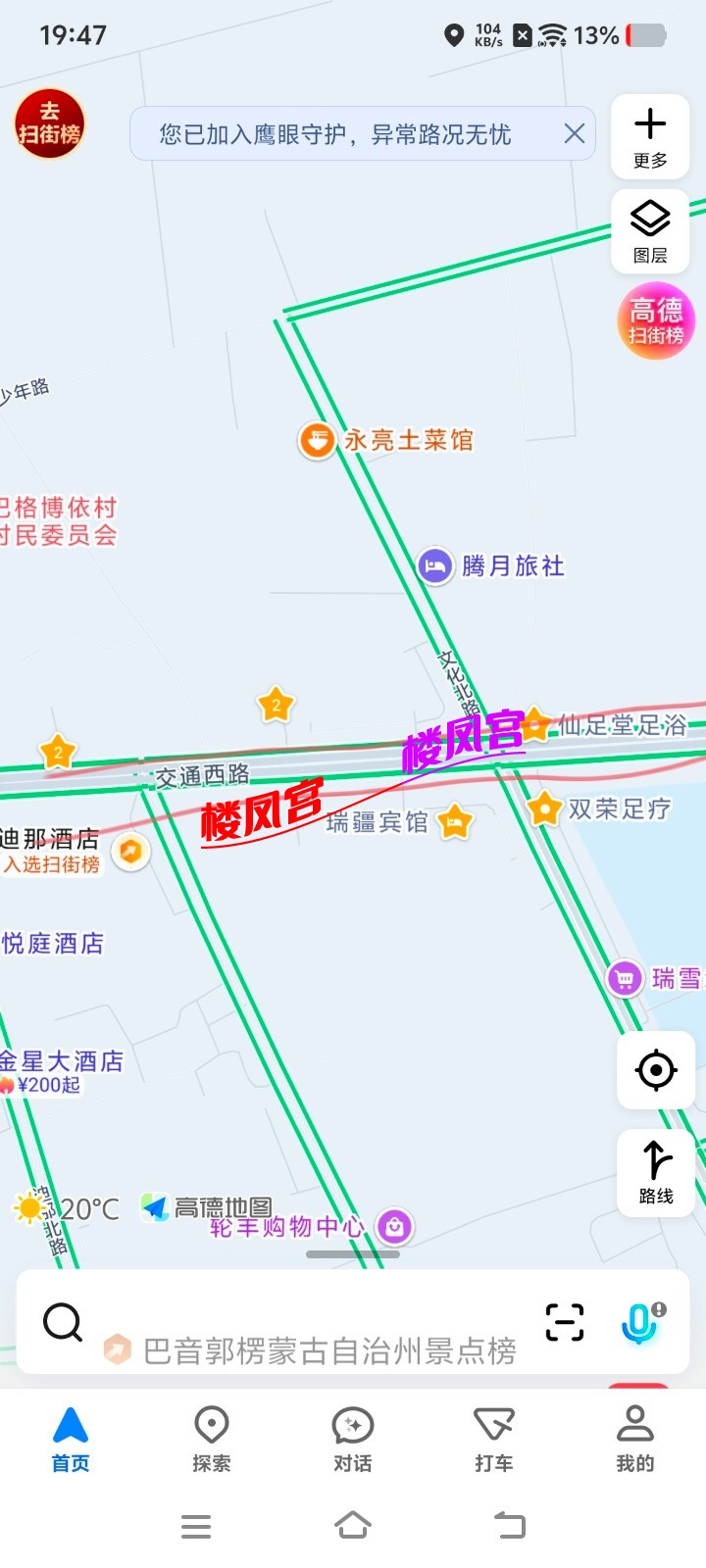Image resolution: width=706 pixels, height=1568 pixels.
Task: Open the 更多 plus button
Action: pyautogui.click(x=650, y=136)
